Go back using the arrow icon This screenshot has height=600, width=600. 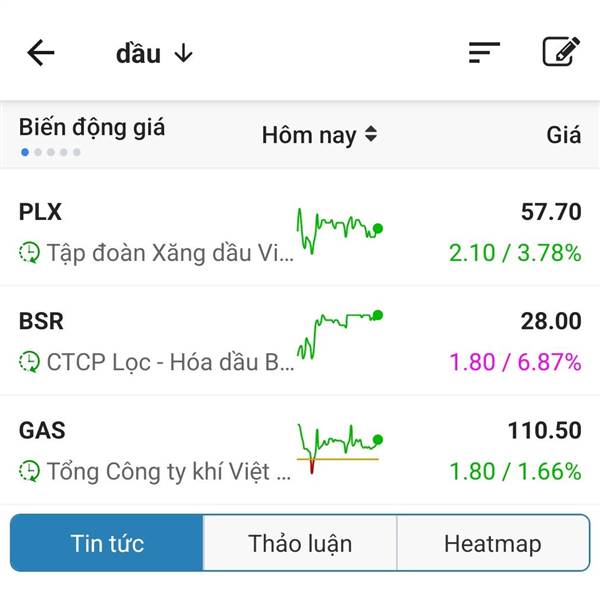pyautogui.click(x=41, y=53)
